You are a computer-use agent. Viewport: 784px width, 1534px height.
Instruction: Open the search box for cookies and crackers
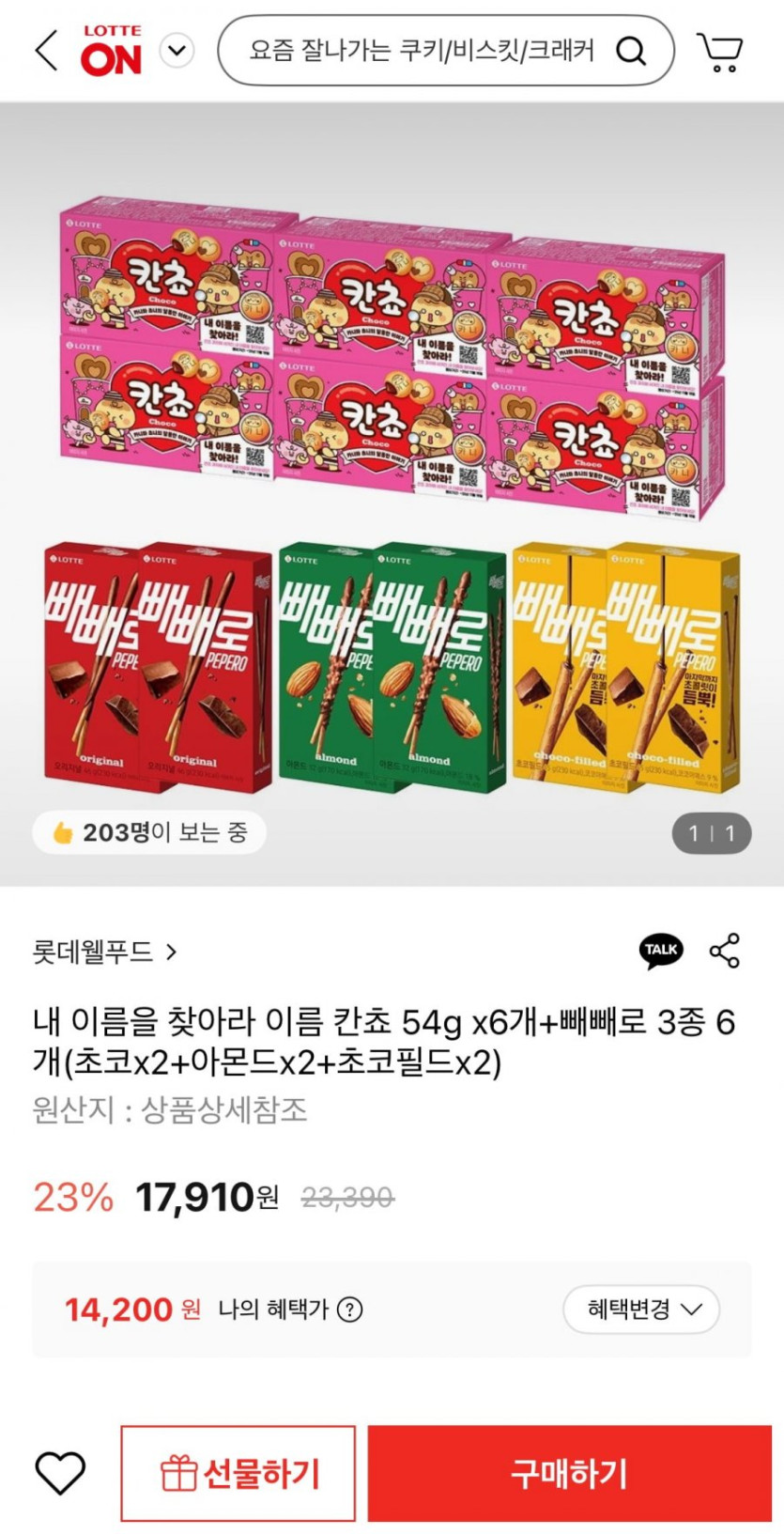pyautogui.click(x=423, y=50)
